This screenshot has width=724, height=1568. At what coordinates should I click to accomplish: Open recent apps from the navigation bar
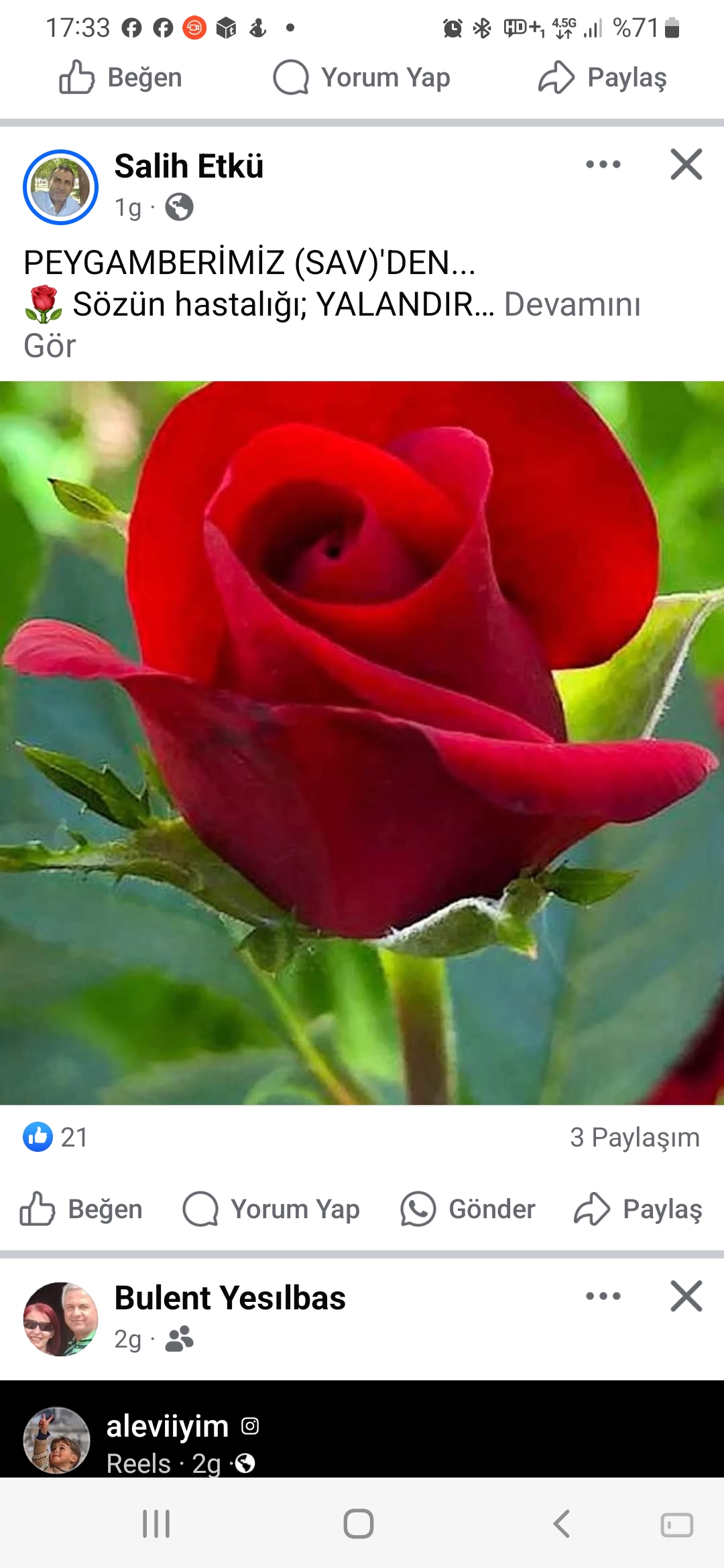point(156,1524)
